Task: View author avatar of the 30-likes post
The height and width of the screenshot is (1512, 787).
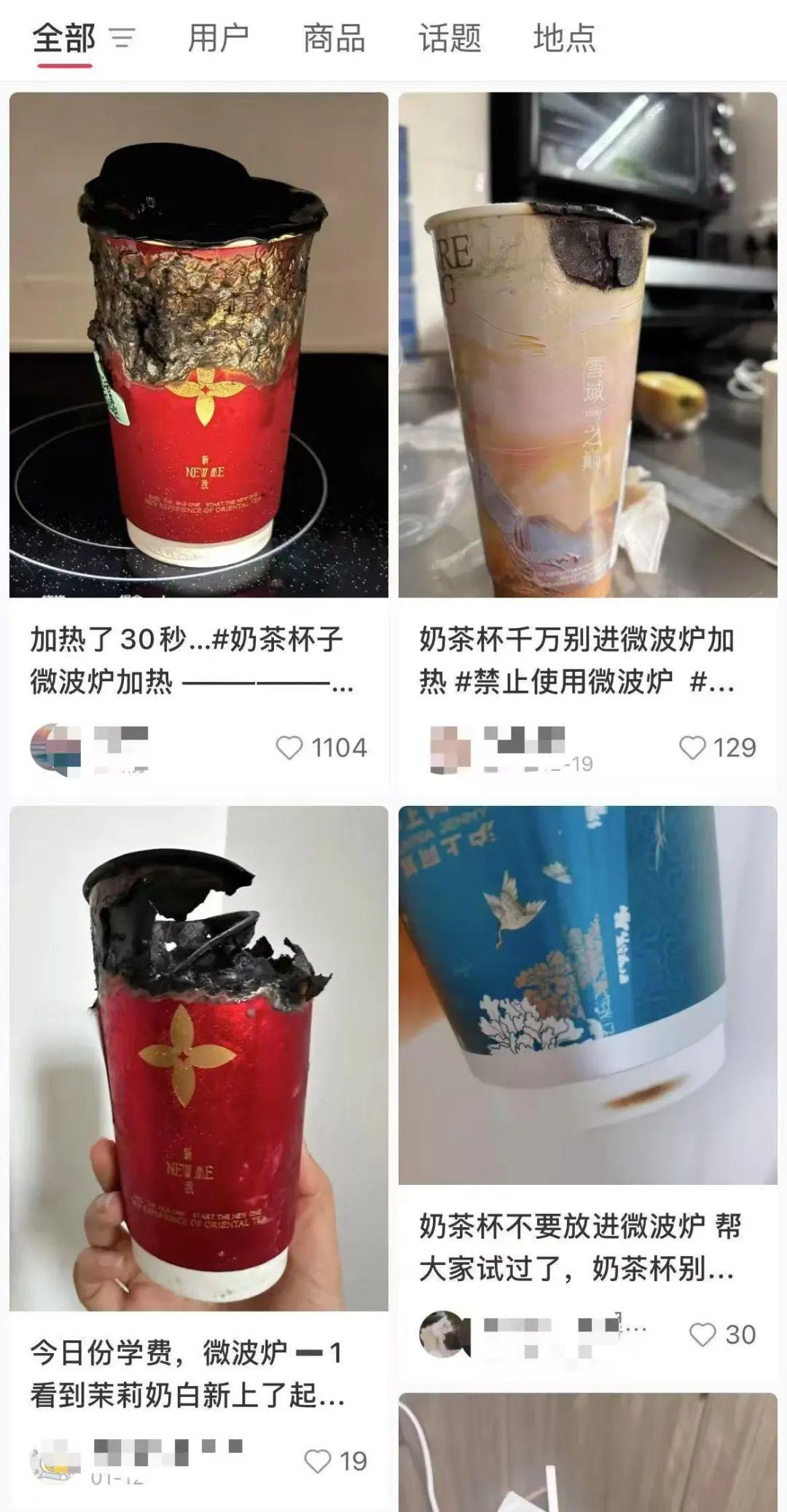Action: pos(445,1334)
